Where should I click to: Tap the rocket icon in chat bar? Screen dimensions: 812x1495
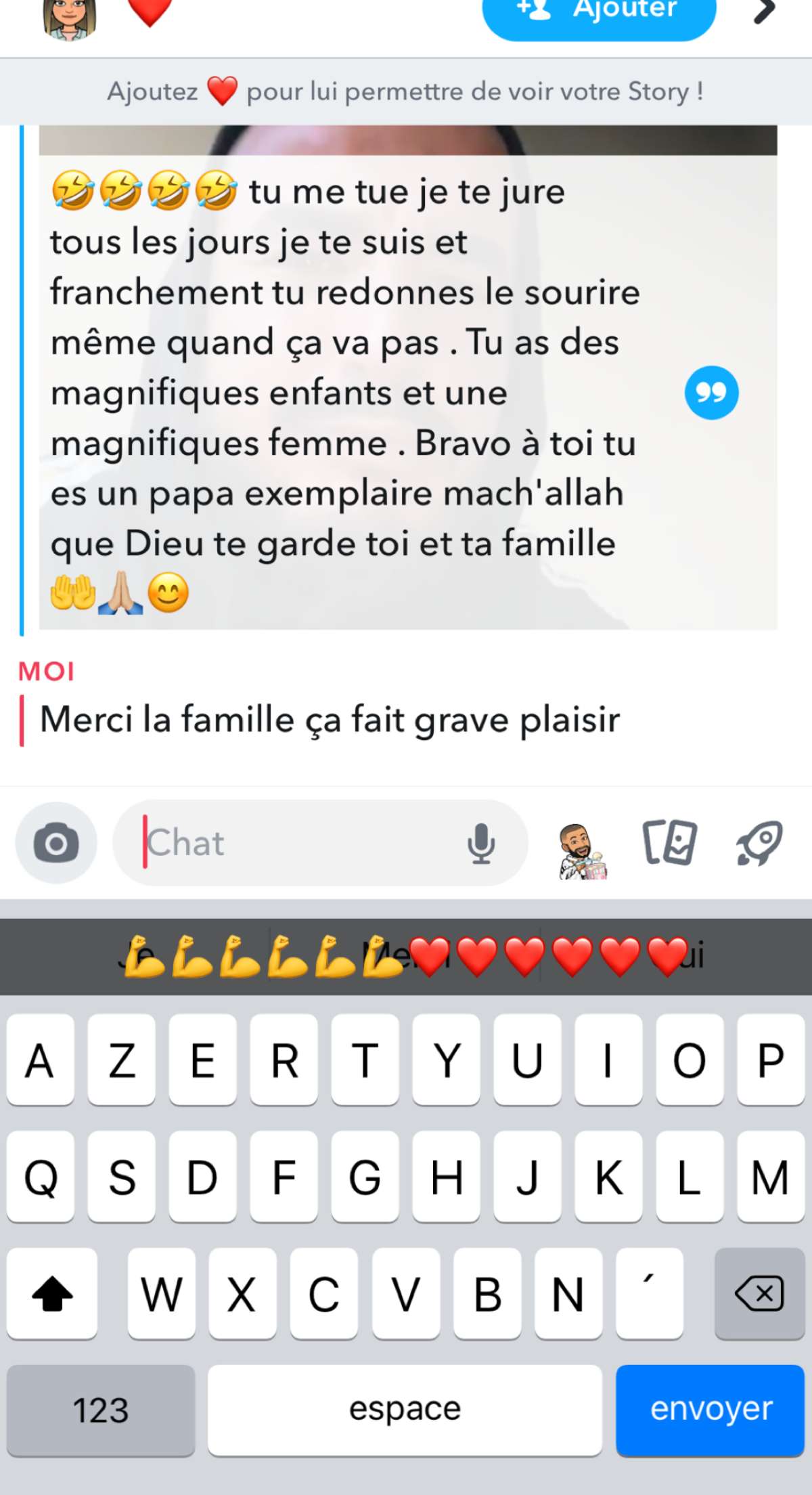(x=759, y=843)
